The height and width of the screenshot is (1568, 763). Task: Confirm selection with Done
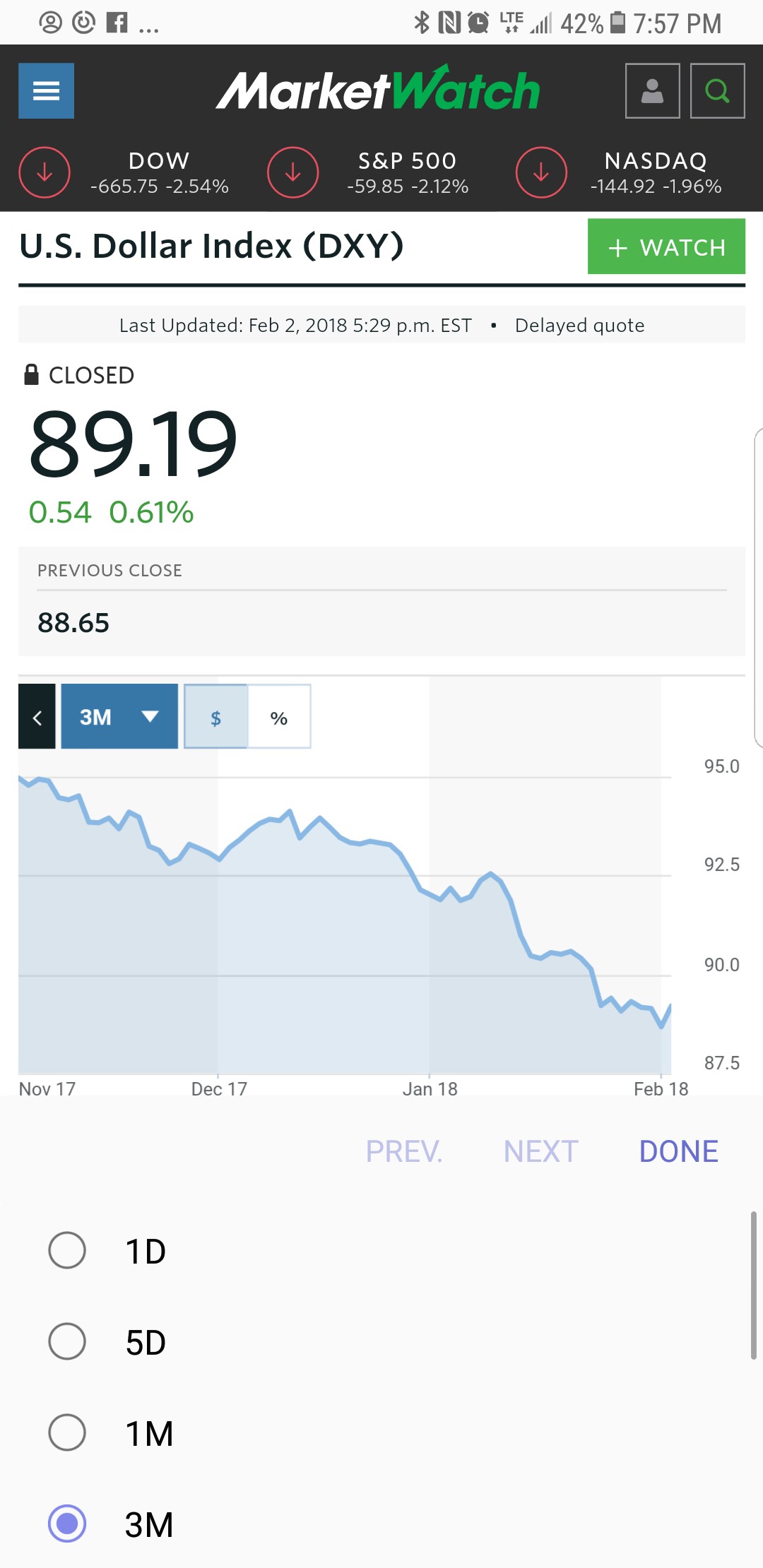(x=678, y=1152)
